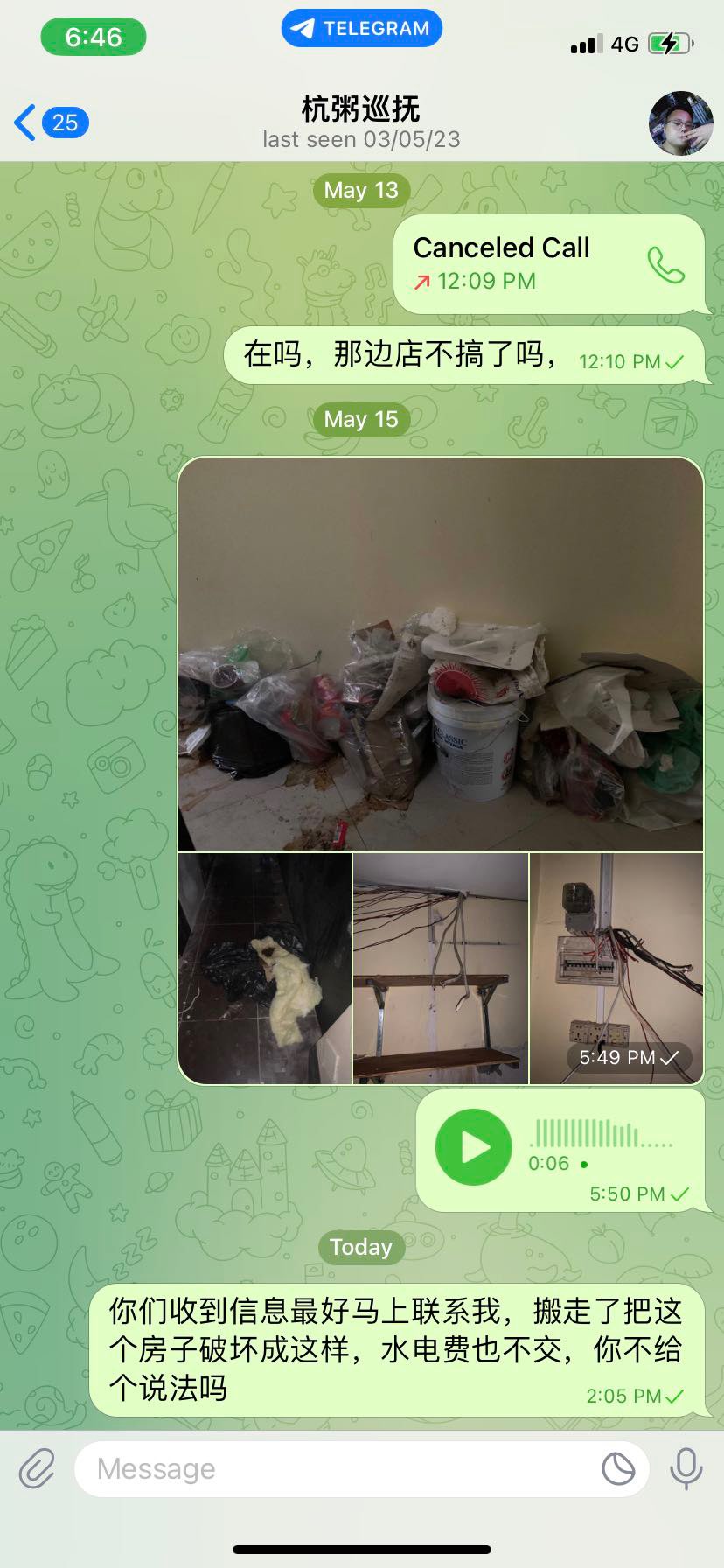Tap the microphone record button
Screen dimensions: 724x1568
coord(686,1467)
